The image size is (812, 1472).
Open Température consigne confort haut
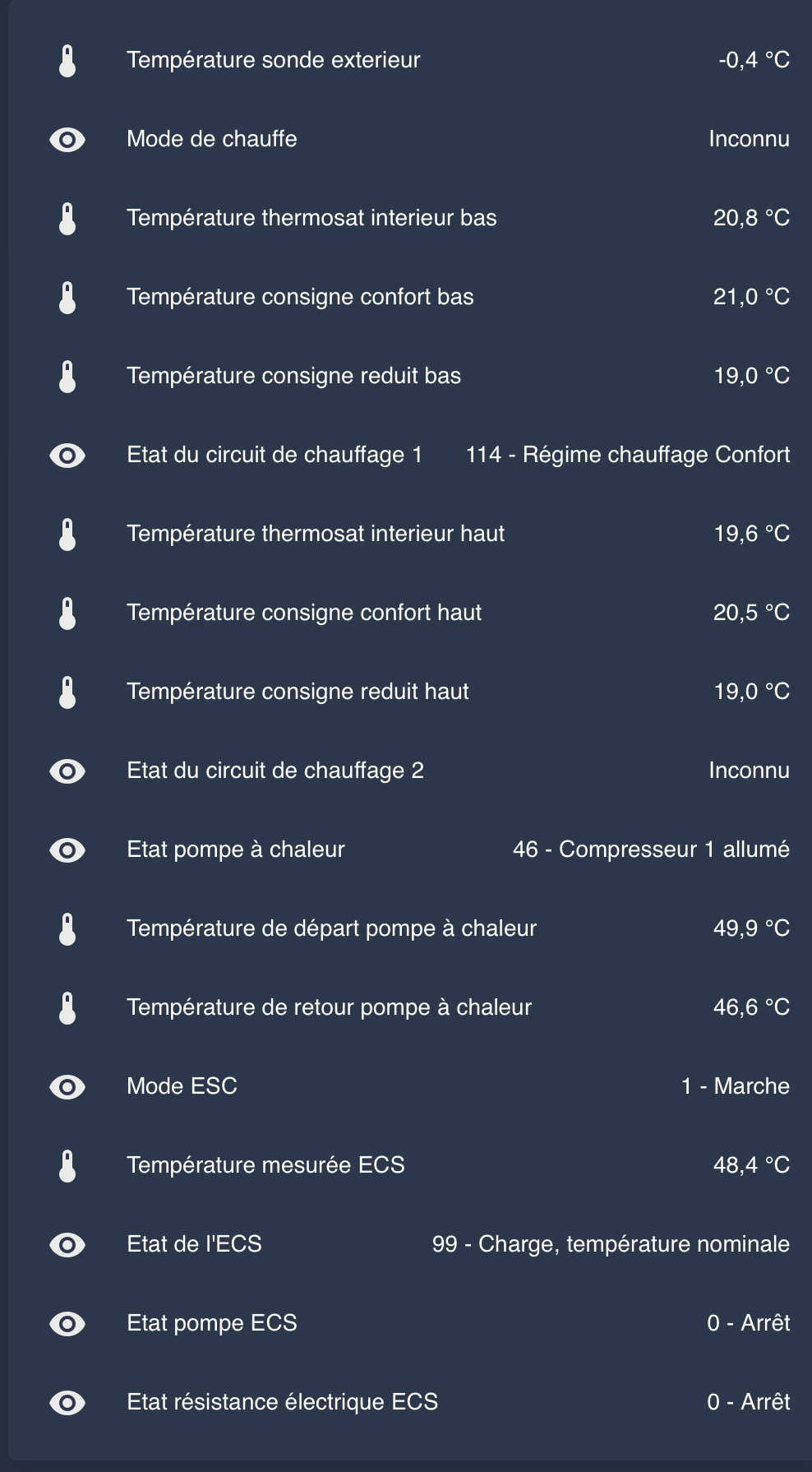point(419,613)
